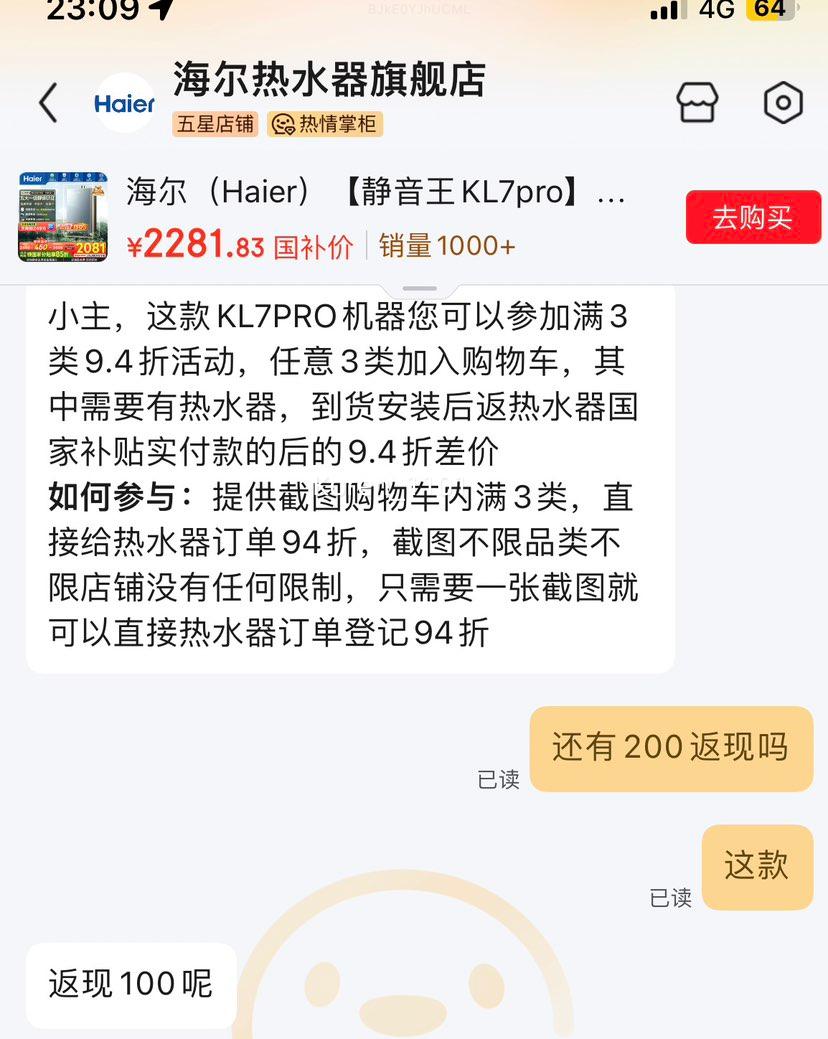The image size is (828, 1039).
Task: Tap the 去购买 button
Action: click(x=752, y=217)
